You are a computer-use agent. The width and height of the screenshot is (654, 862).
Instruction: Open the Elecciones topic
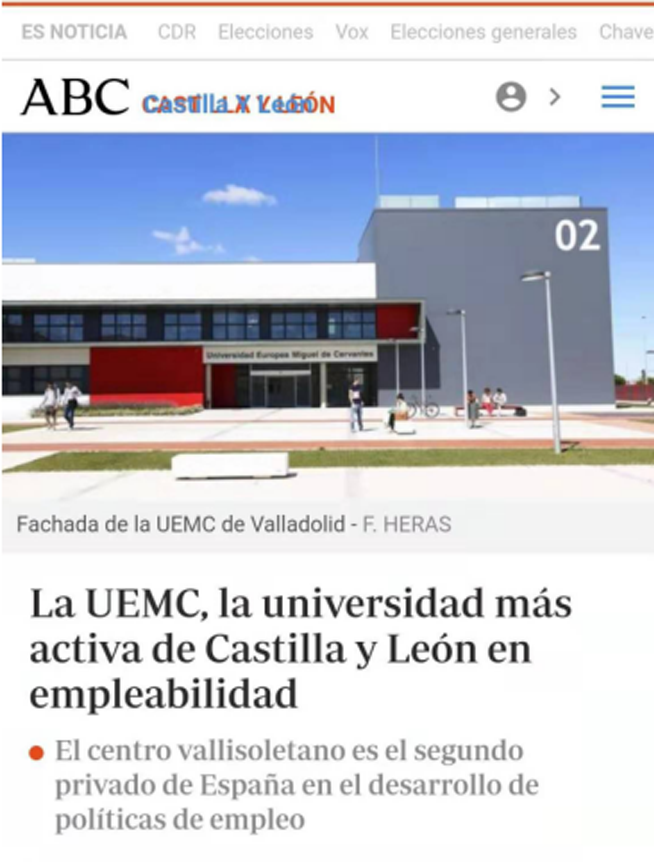click(x=265, y=32)
